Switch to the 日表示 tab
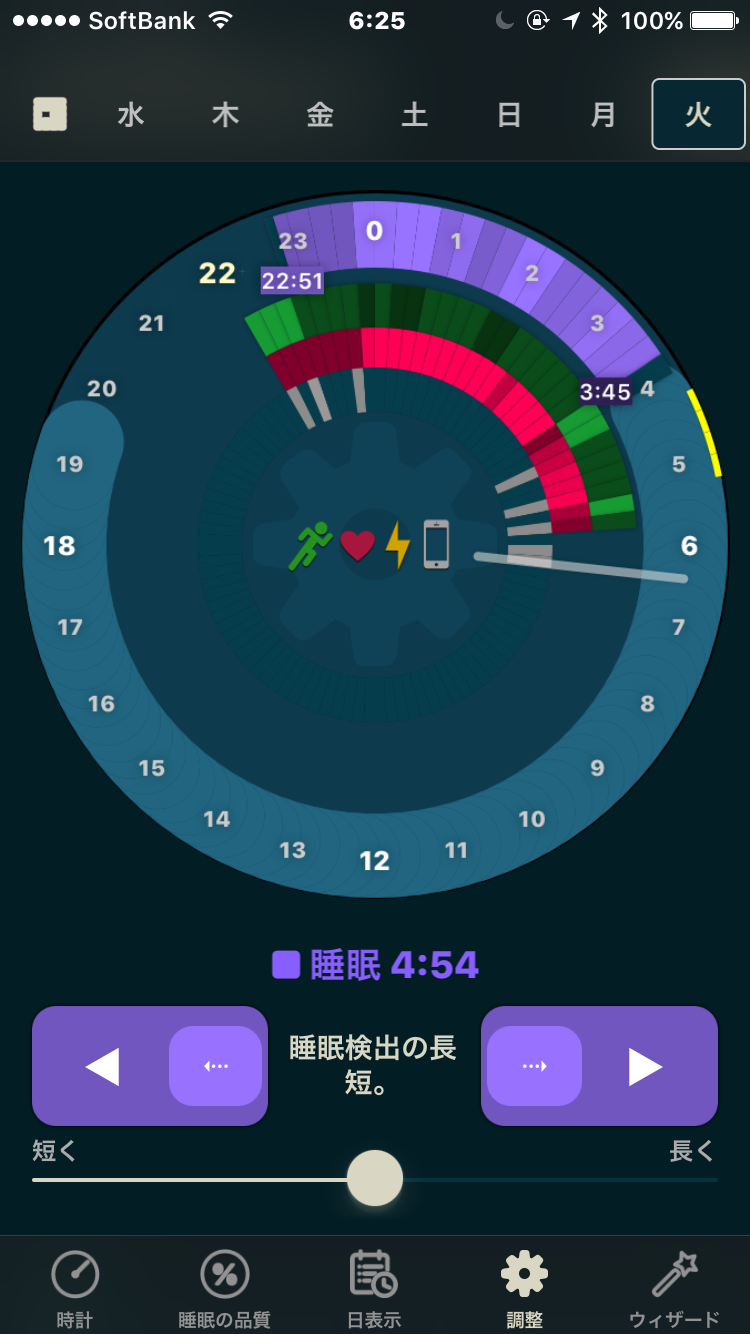This screenshot has width=750, height=1334. [x=375, y=1289]
